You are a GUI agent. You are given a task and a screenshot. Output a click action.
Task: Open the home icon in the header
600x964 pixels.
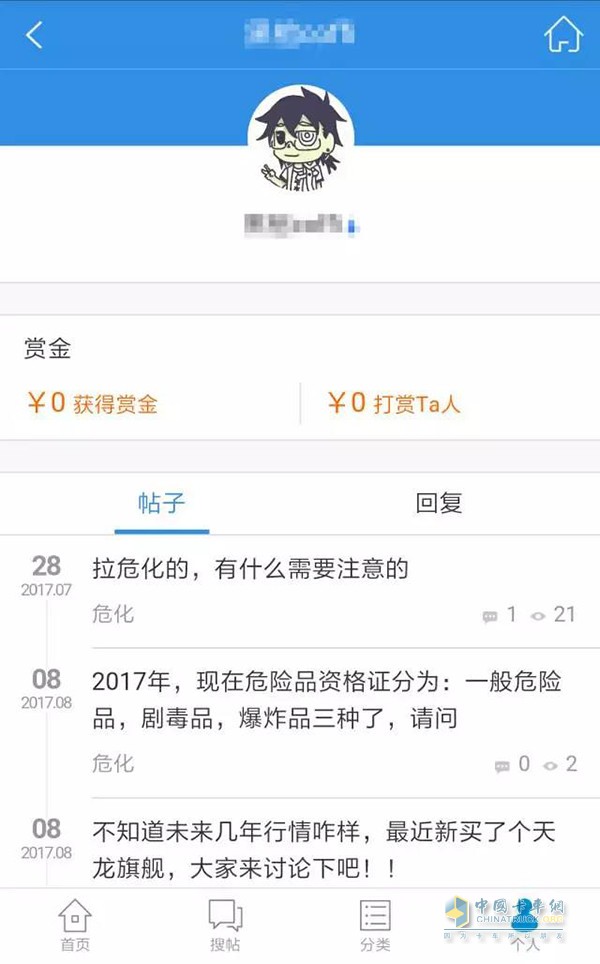(x=562, y=35)
